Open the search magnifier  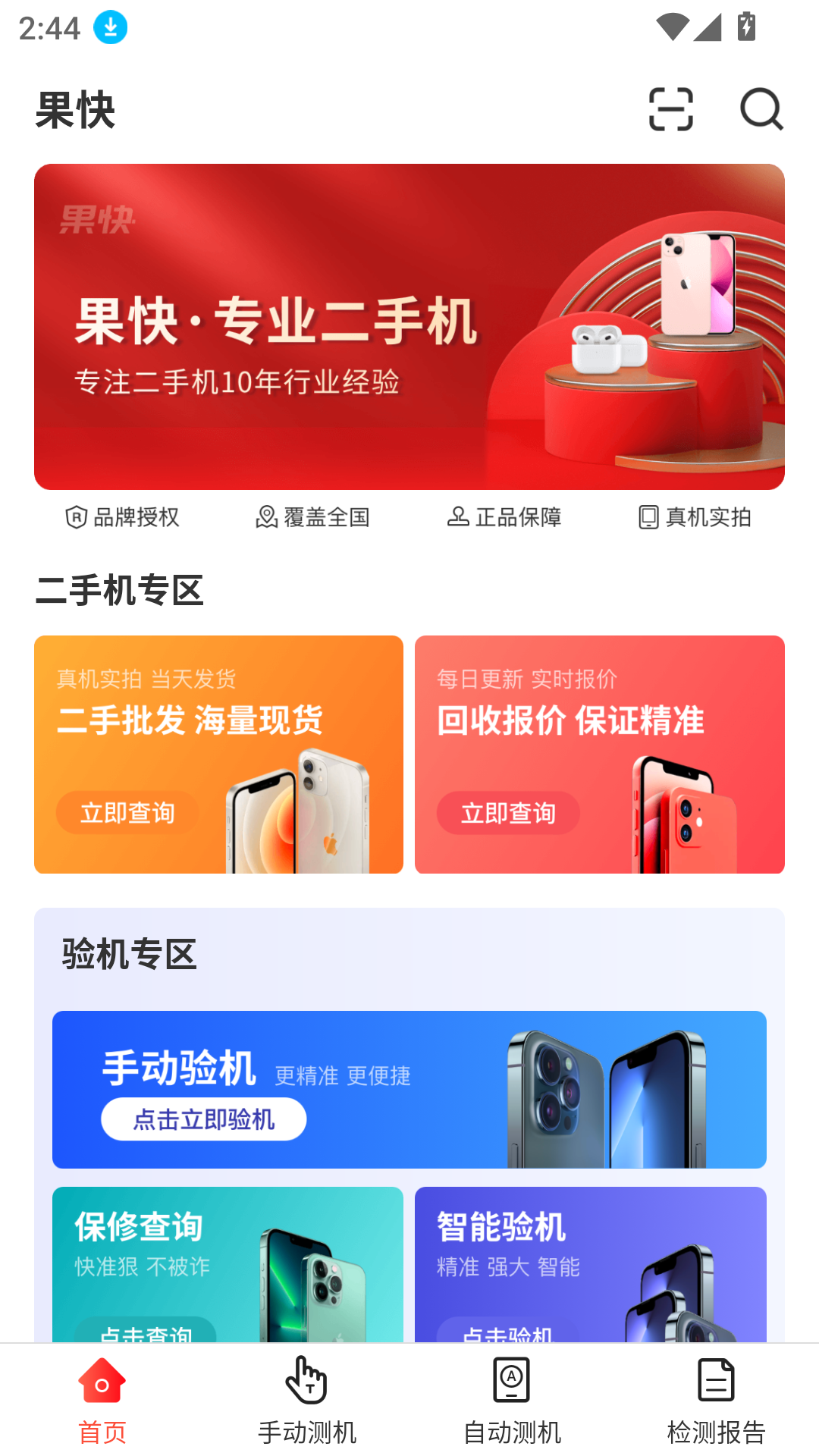pos(761,109)
